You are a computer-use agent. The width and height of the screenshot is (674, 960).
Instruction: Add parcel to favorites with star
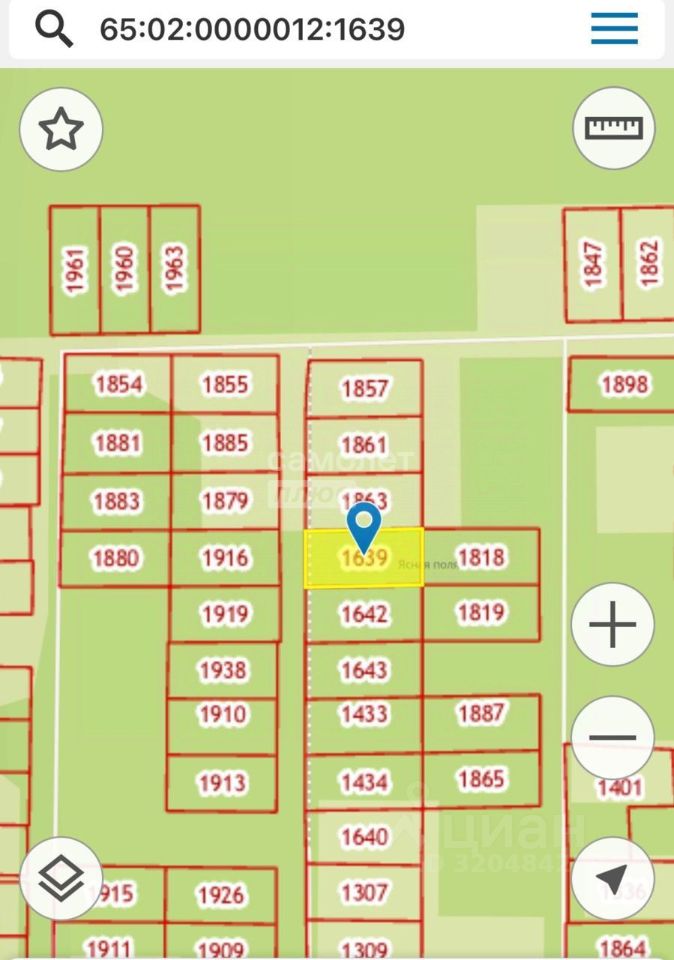pyautogui.click(x=61, y=129)
